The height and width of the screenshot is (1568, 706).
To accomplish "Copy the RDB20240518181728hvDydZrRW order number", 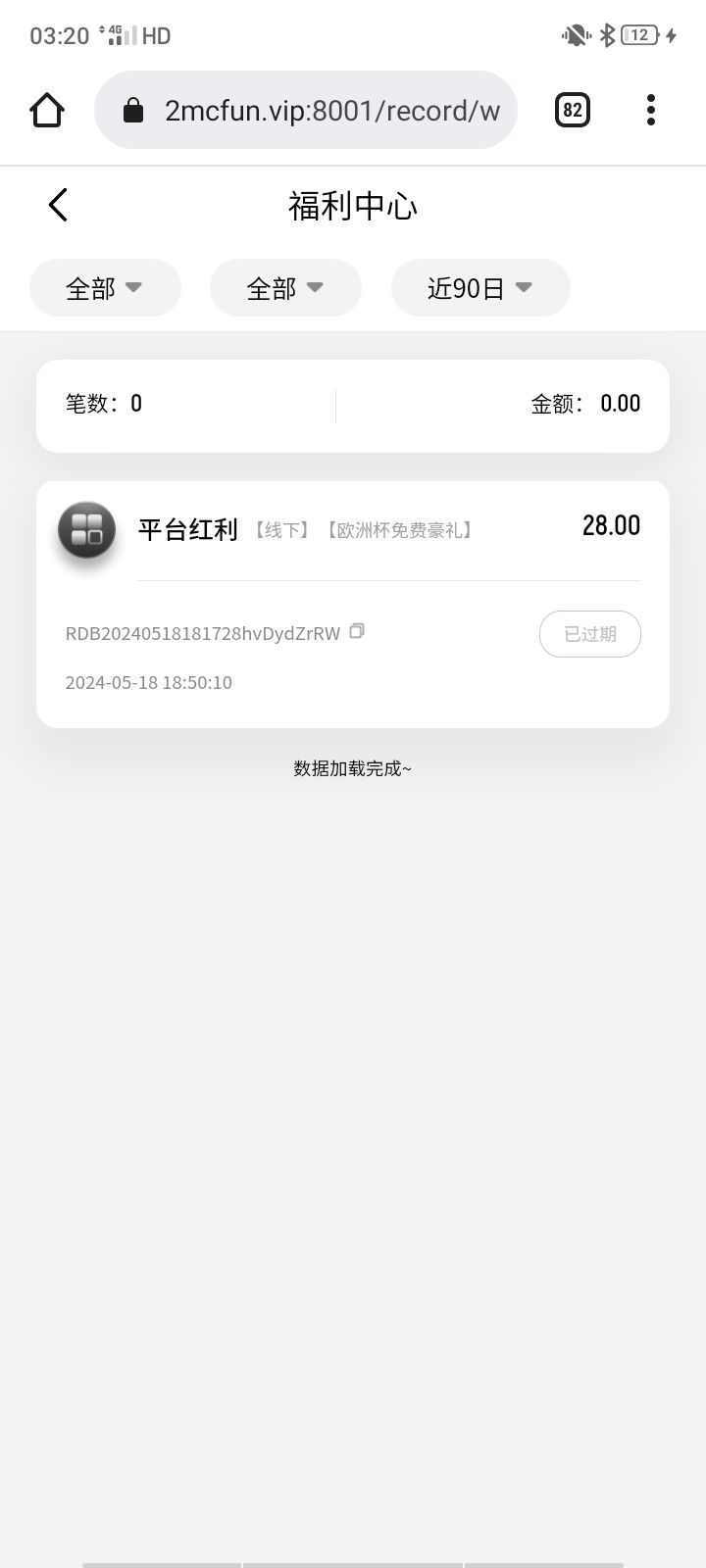I will (x=357, y=631).
